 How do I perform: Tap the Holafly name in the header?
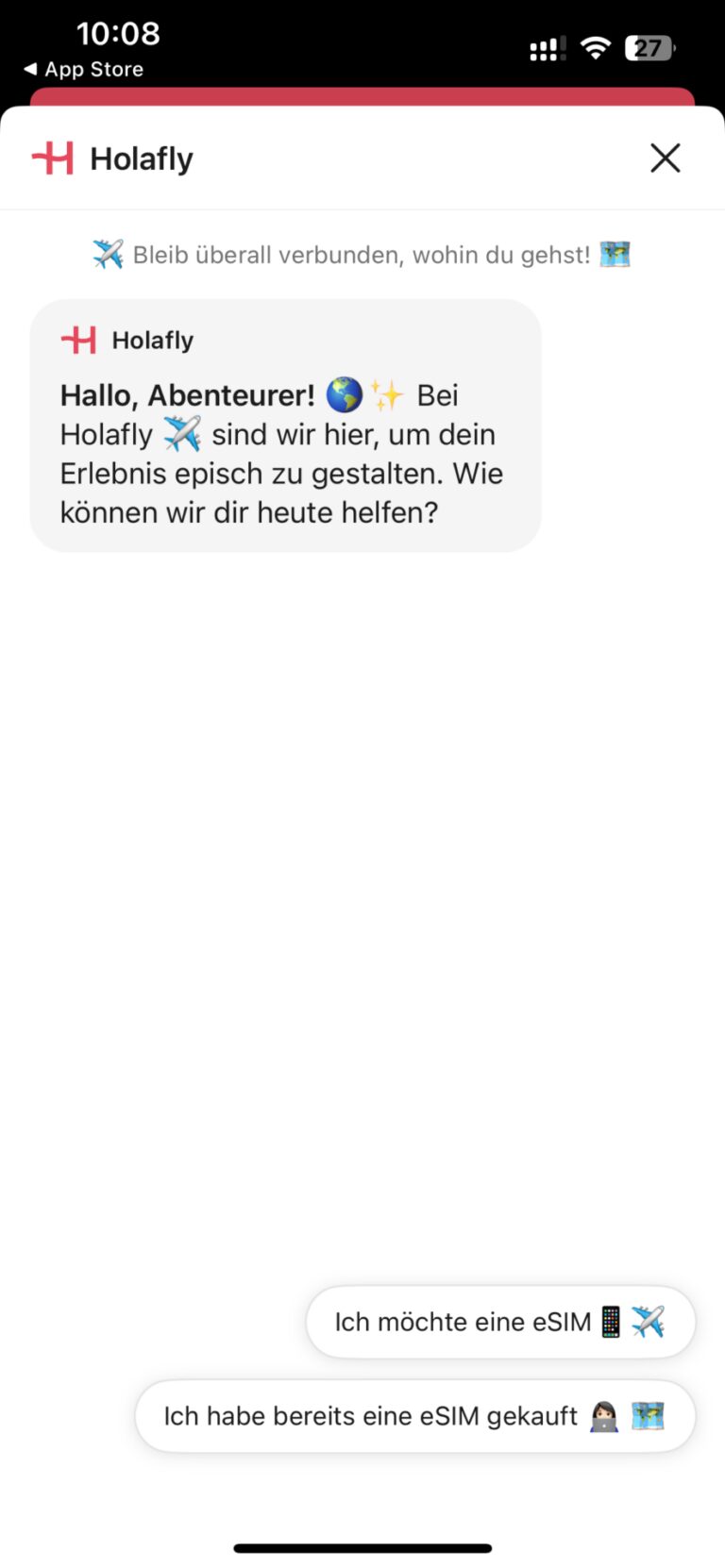tap(142, 158)
